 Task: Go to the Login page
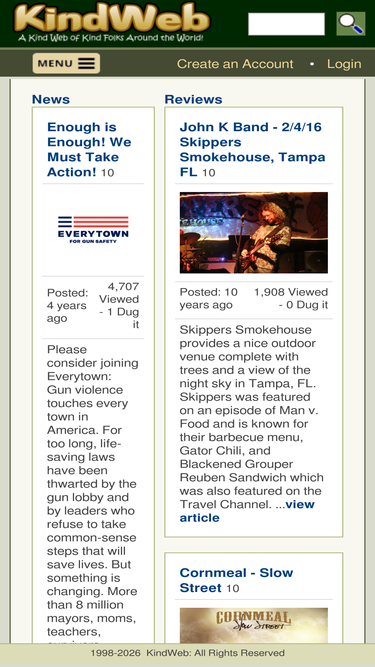point(344,64)
